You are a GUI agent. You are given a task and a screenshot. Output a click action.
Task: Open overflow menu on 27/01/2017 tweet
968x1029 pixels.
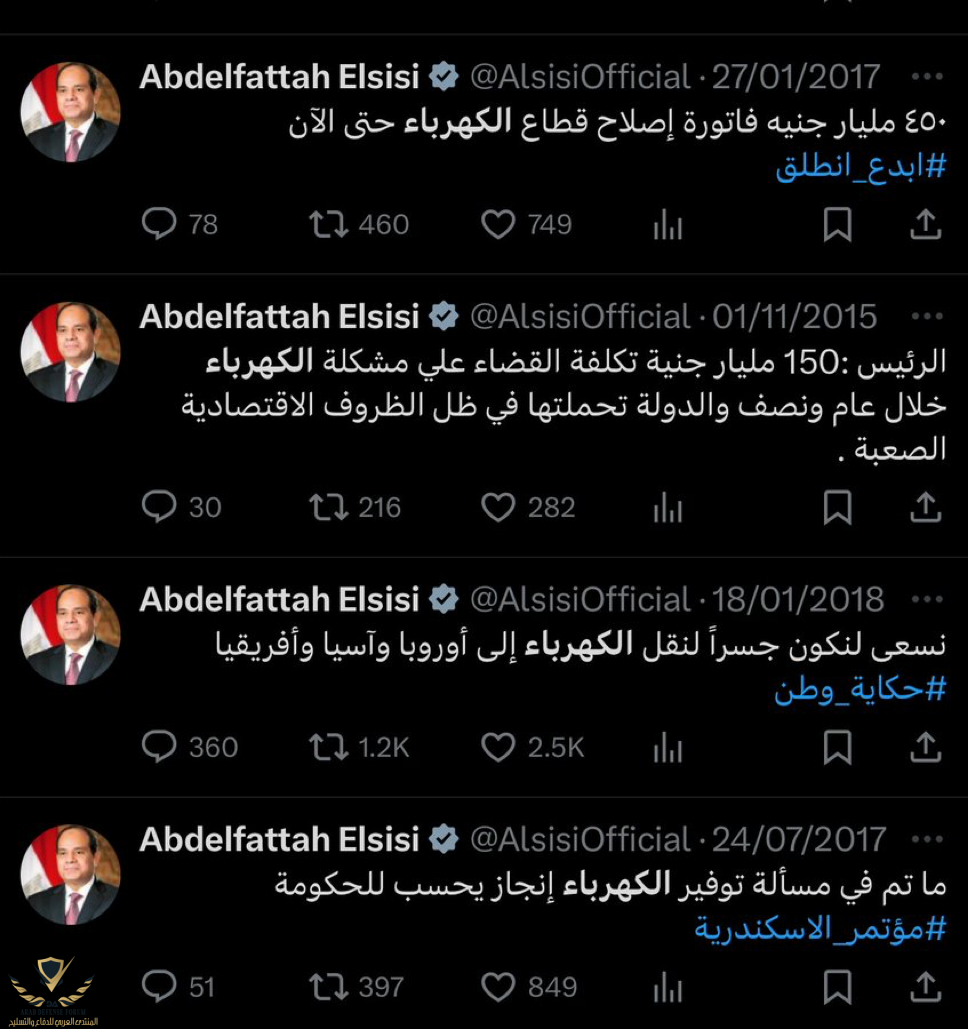pos(928,77)
